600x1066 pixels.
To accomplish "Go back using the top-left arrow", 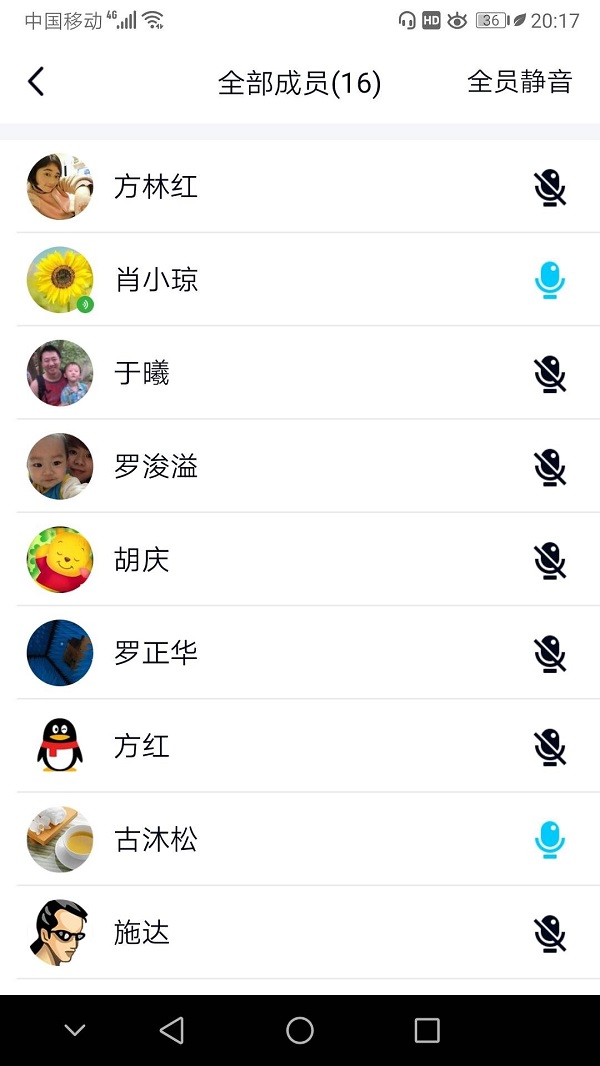I will [36, 82].
